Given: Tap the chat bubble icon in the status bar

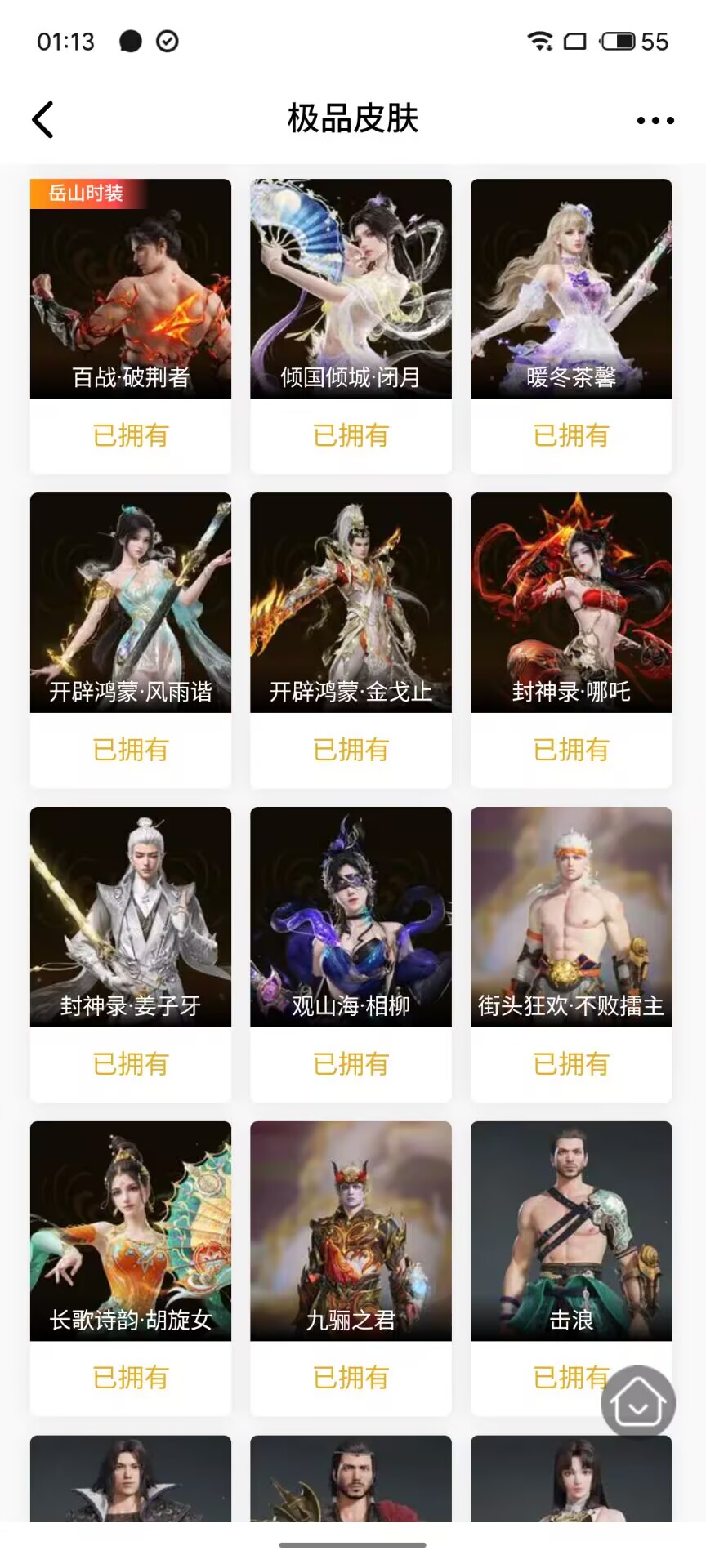Looking at the screenshot, I should pos(131,41).
